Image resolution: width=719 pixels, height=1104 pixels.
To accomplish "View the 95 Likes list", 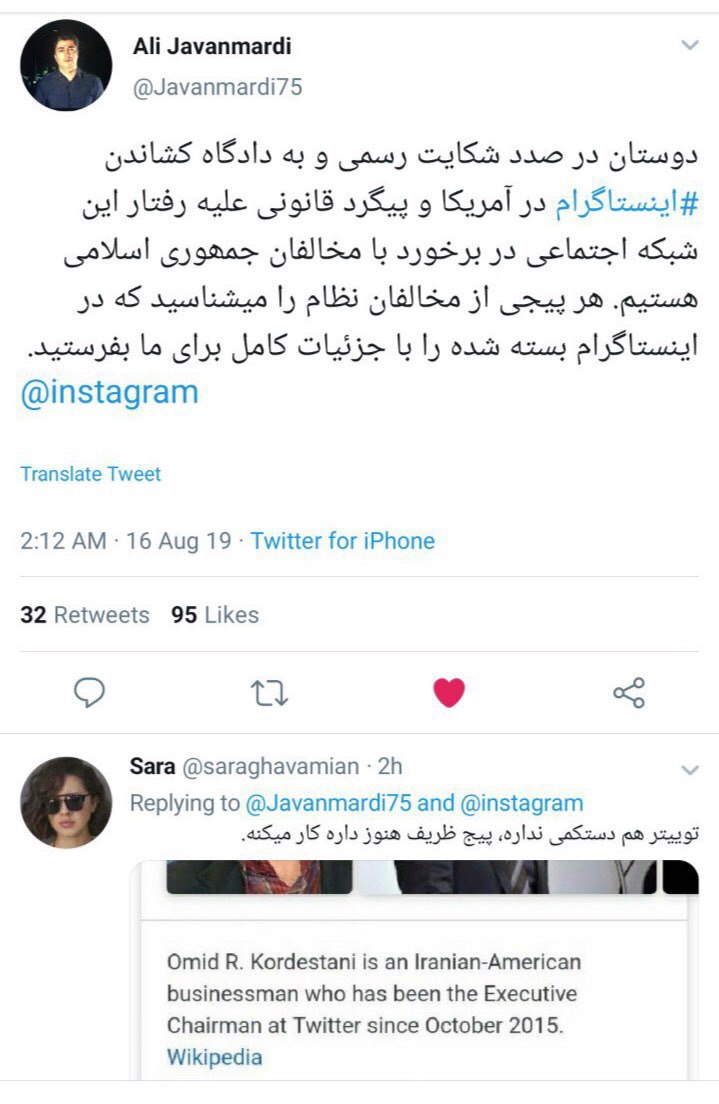I will click(x=215, y=615).
